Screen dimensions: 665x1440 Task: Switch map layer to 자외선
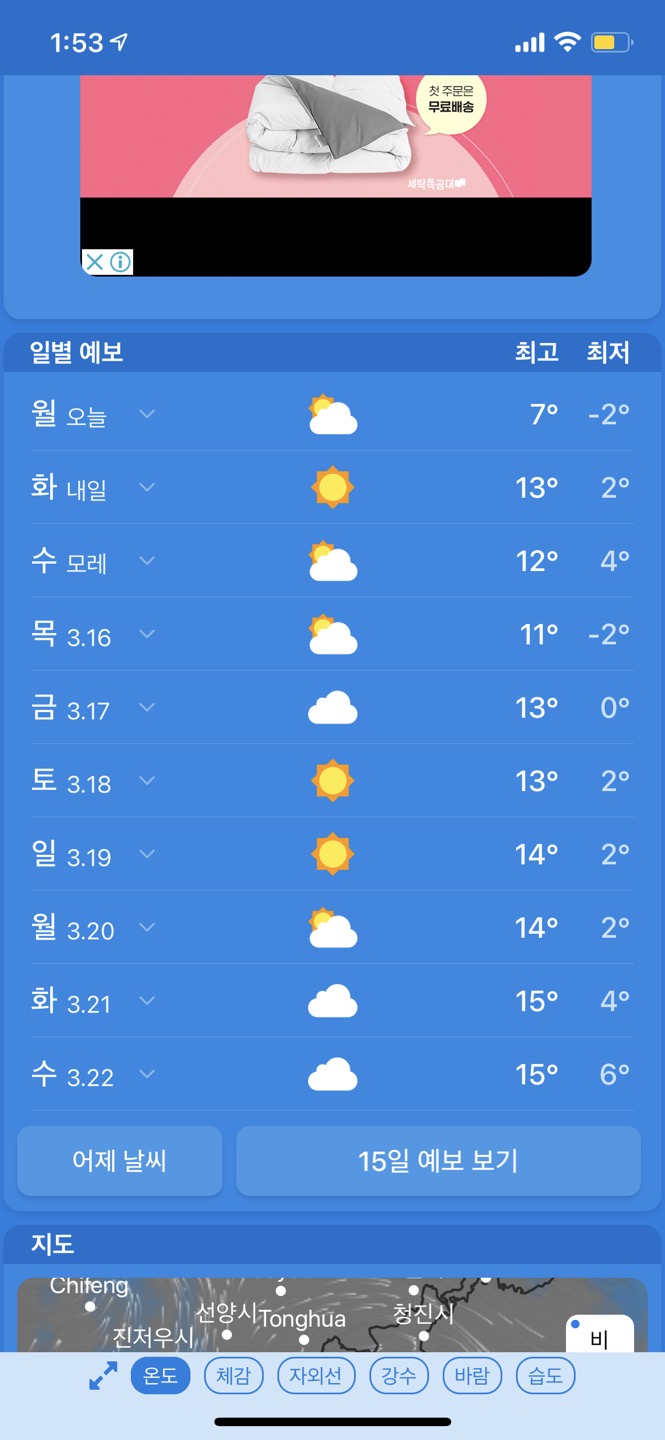316,1377
